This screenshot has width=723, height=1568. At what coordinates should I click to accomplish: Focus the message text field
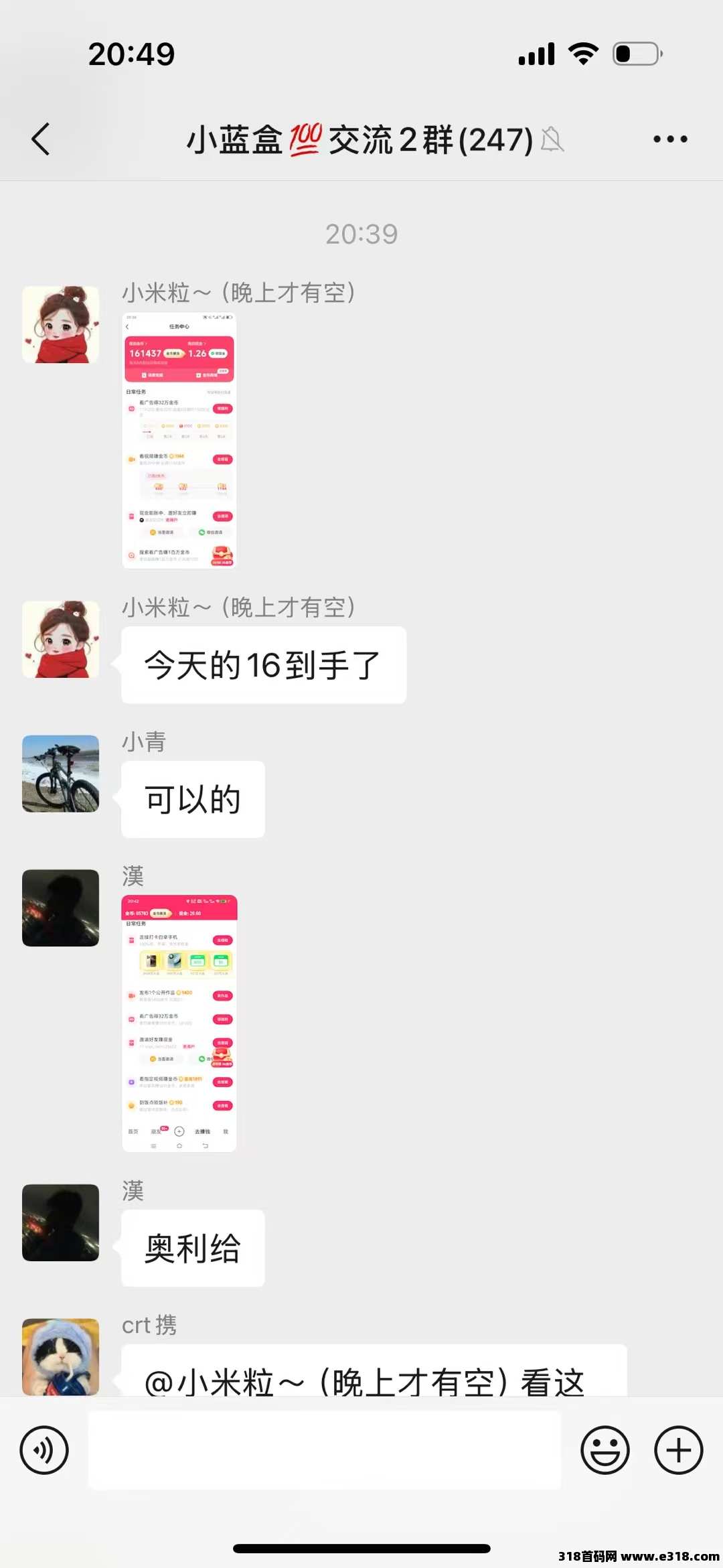(x=325, y=1451)
